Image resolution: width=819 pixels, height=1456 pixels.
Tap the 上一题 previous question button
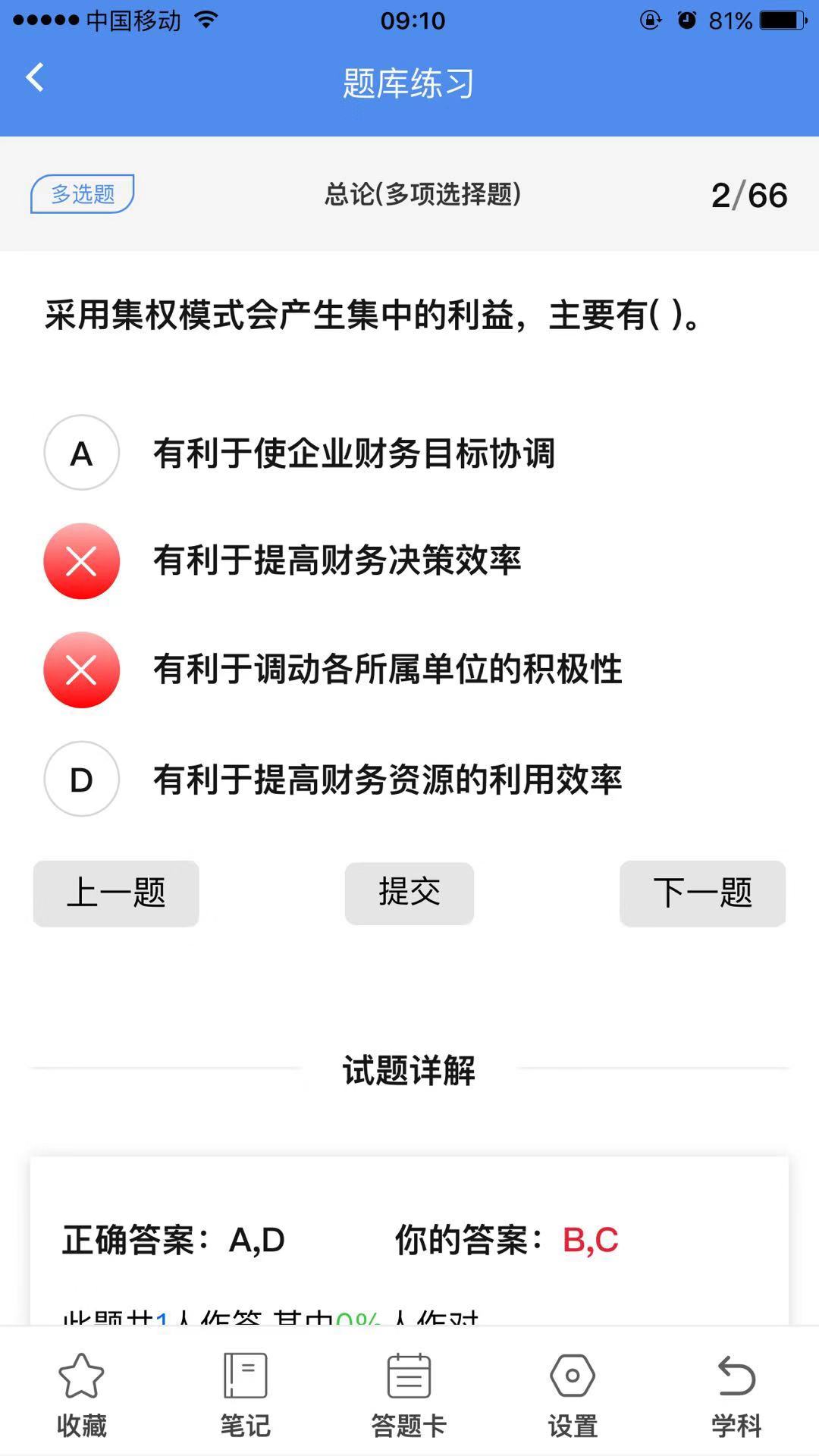[x=115, y=893]
